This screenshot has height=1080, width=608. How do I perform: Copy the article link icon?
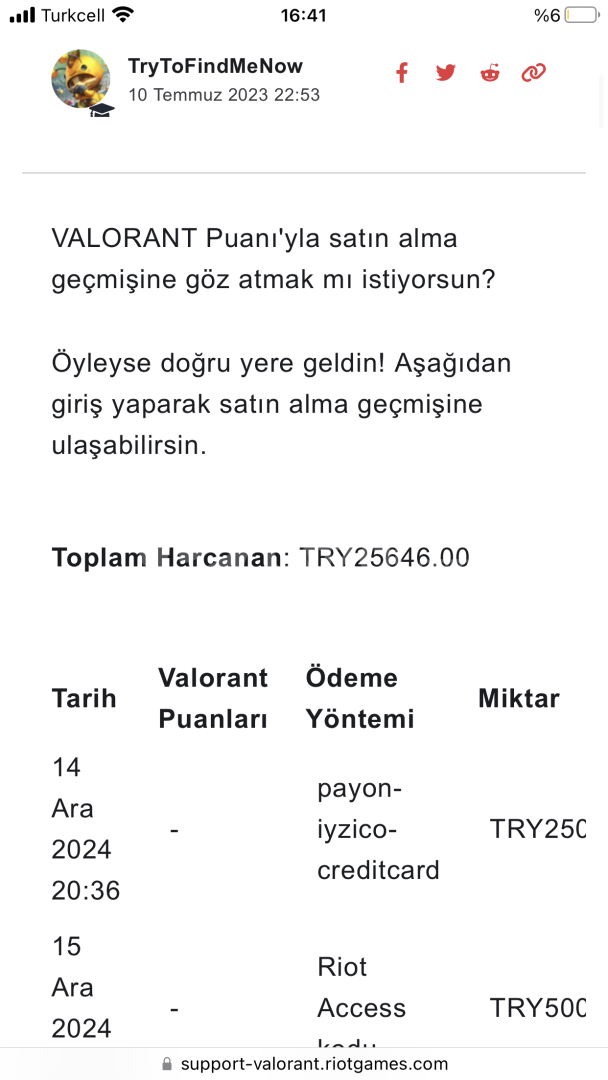click(x=534, y=72)
